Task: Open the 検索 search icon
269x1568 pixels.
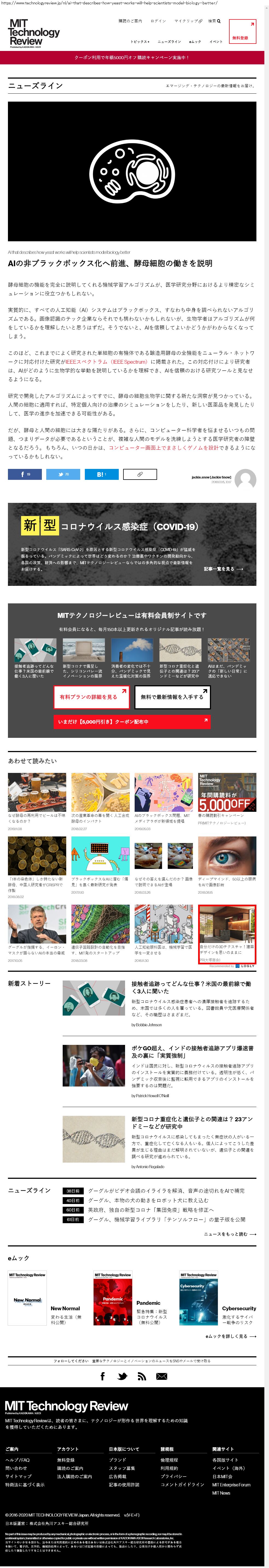Action: tap(214, 21)
